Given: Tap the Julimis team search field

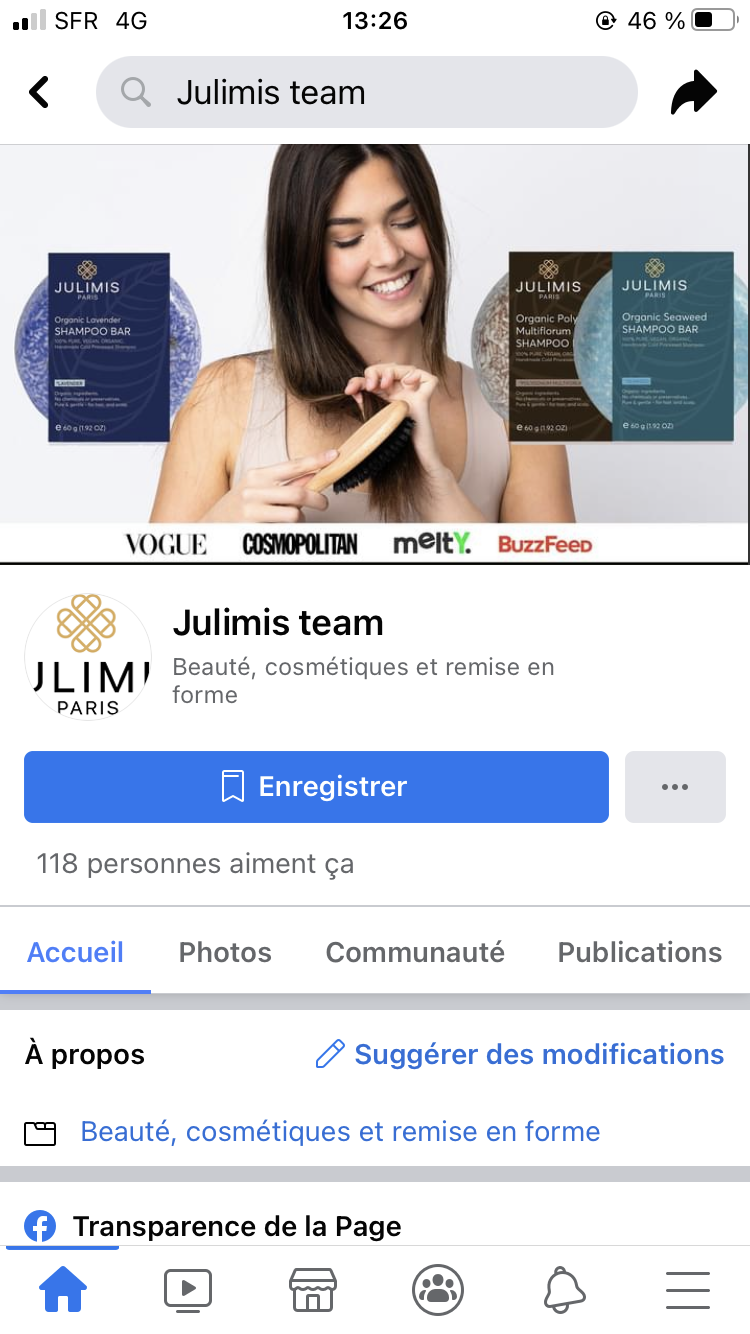Looking at the screenshot, I should coord(366,93).
